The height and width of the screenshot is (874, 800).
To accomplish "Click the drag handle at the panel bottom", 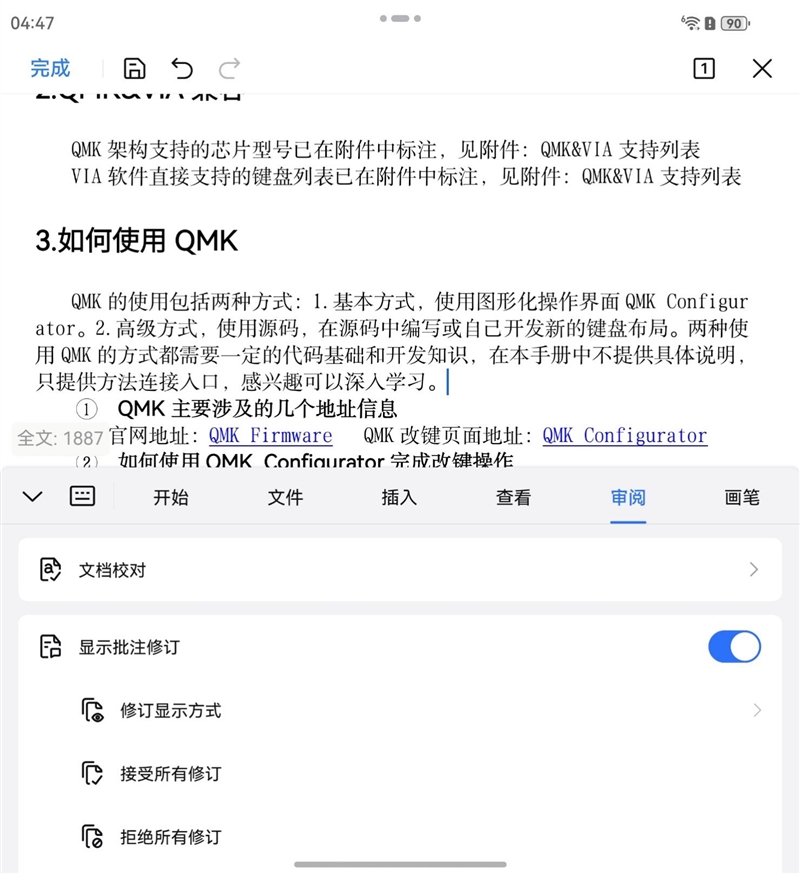I will coord(400,862).
